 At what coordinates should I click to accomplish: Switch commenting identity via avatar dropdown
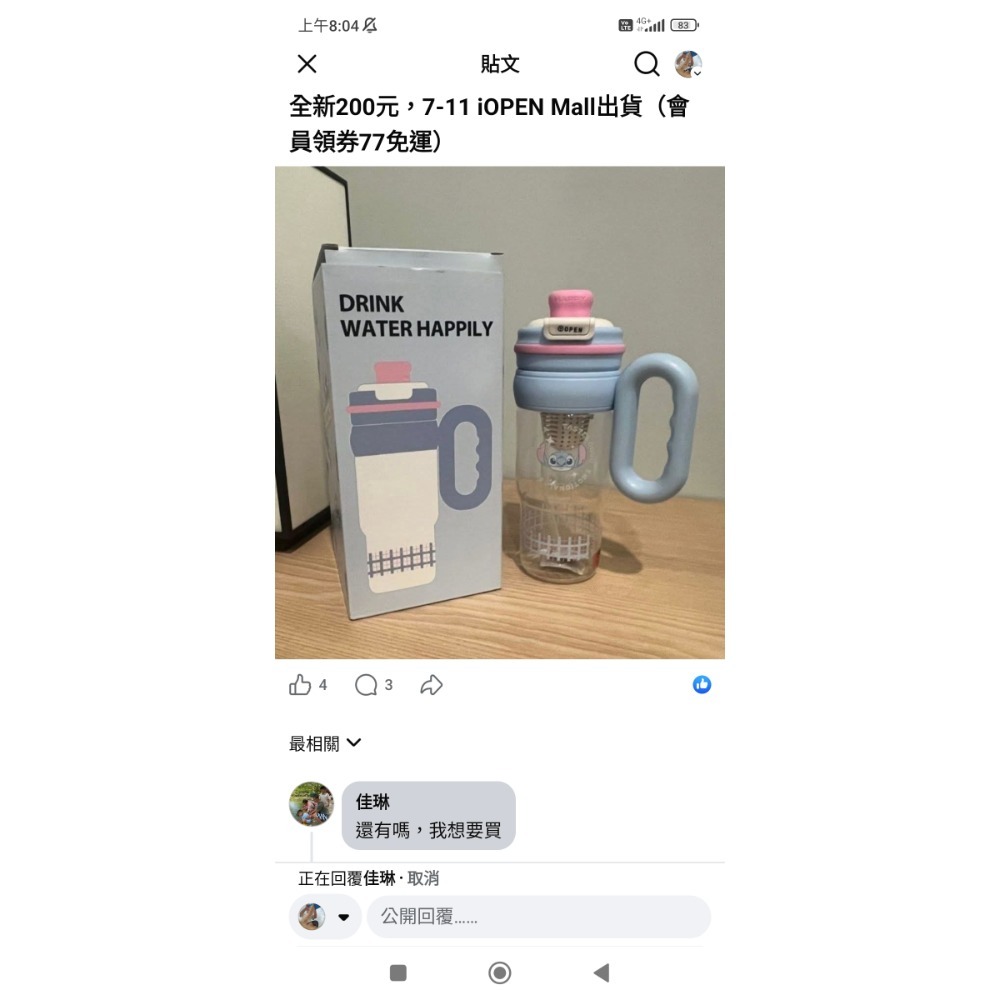click(325, 917)
